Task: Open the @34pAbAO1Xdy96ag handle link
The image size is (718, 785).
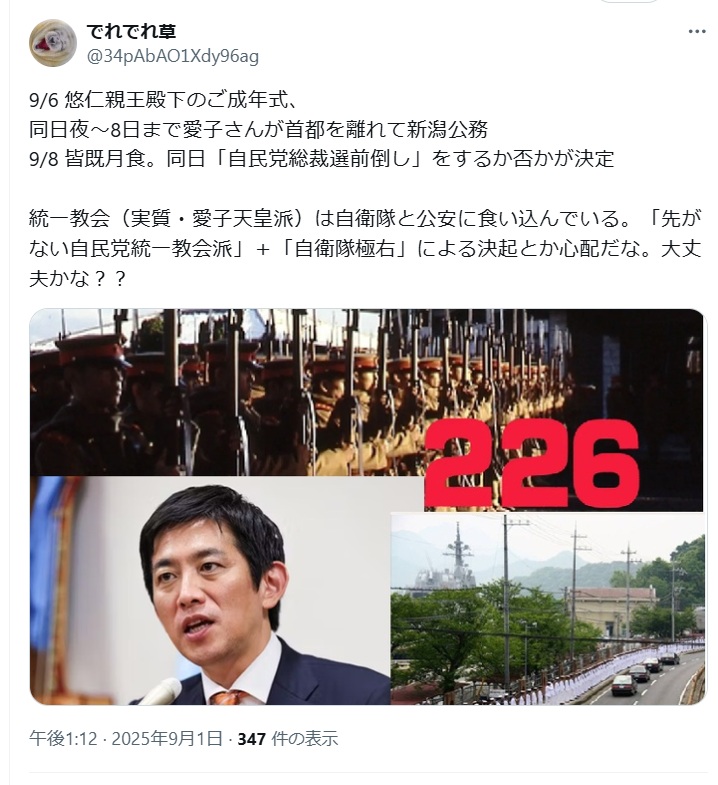Action: click(172, 56)
